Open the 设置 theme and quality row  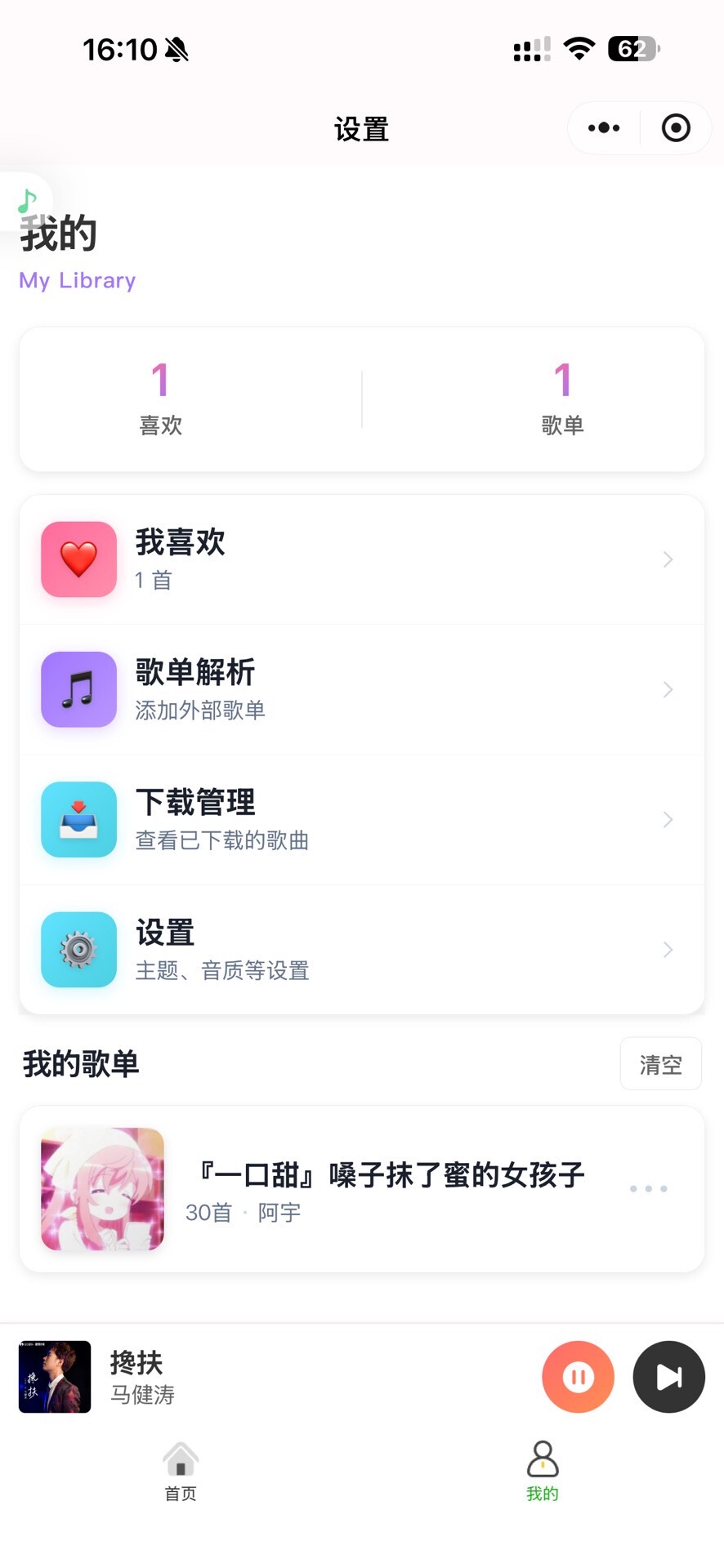361,949
